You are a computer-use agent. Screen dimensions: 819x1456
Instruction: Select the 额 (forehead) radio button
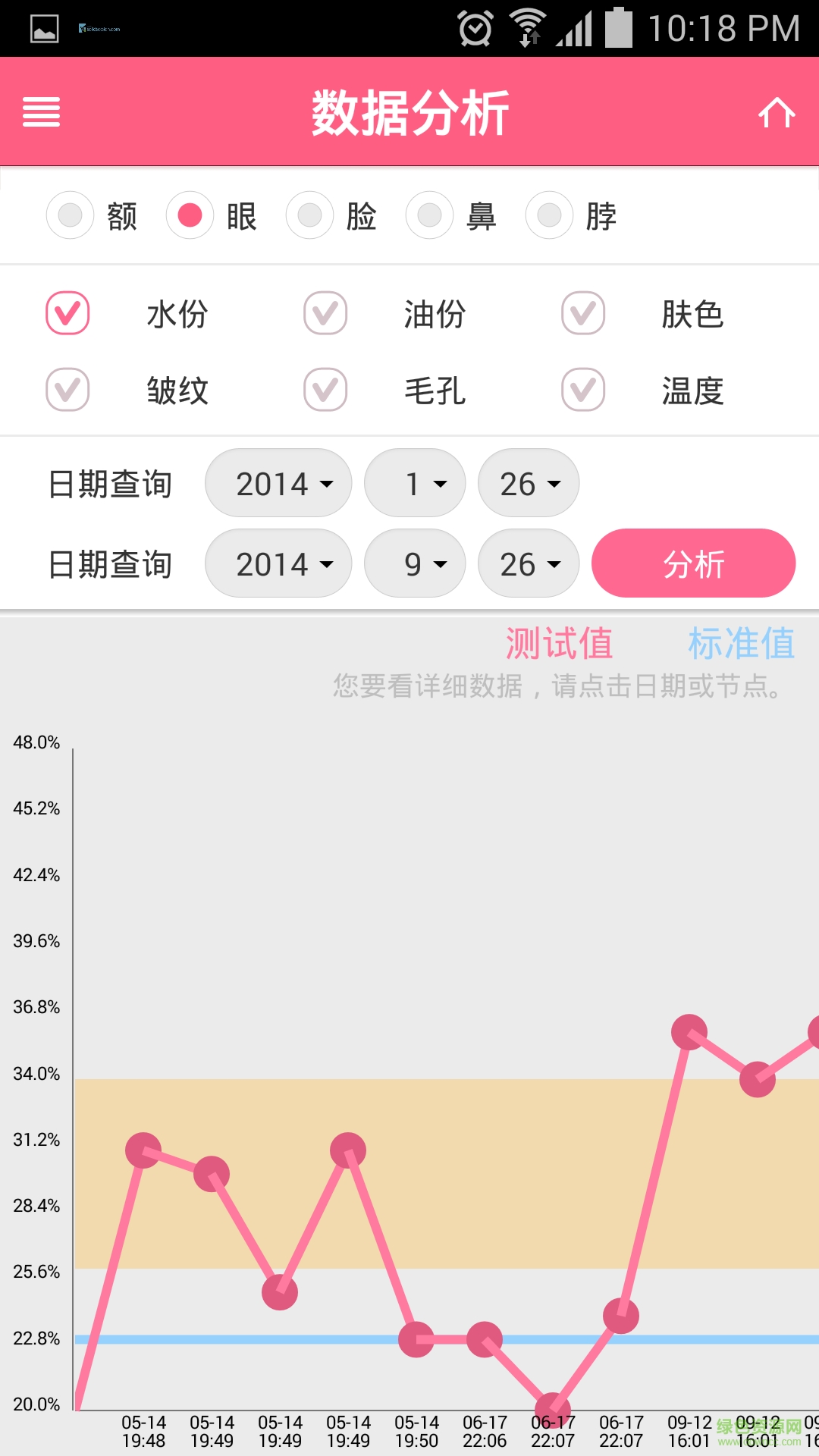pyautogui.click(x=71, y=215)
